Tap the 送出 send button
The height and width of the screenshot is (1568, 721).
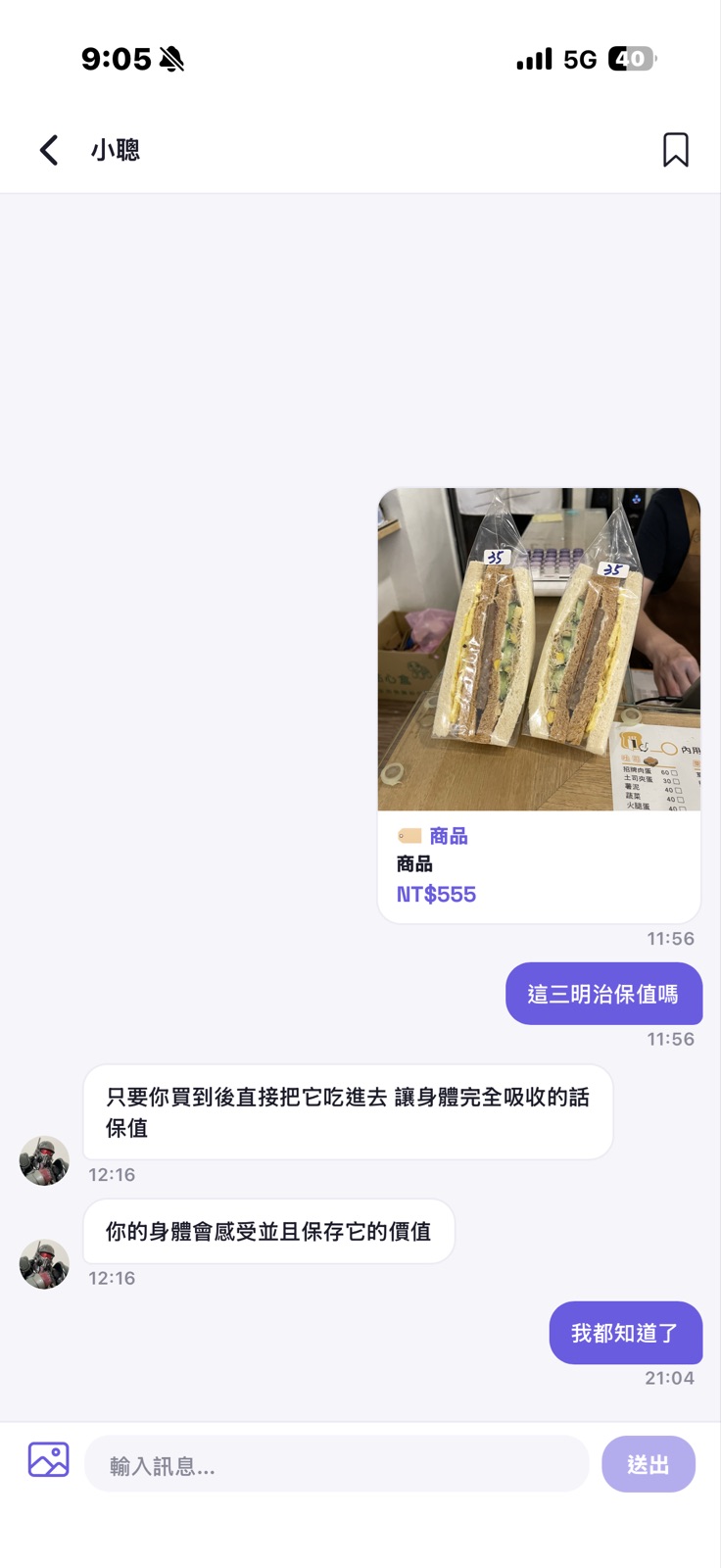click(648, 1464)
